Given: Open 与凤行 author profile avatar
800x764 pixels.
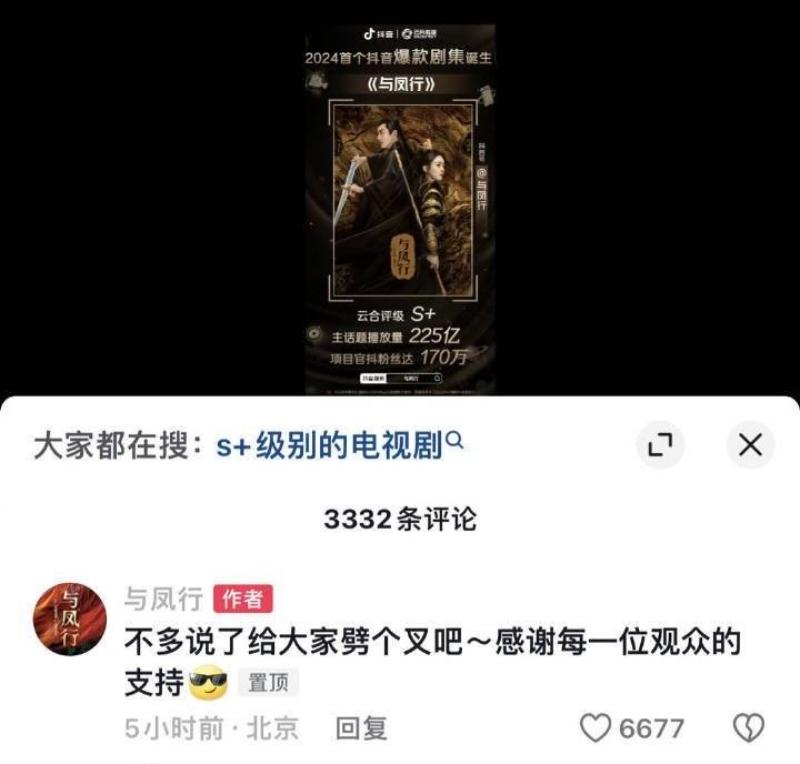Looking at the screenshot, I should click(70, 620).
